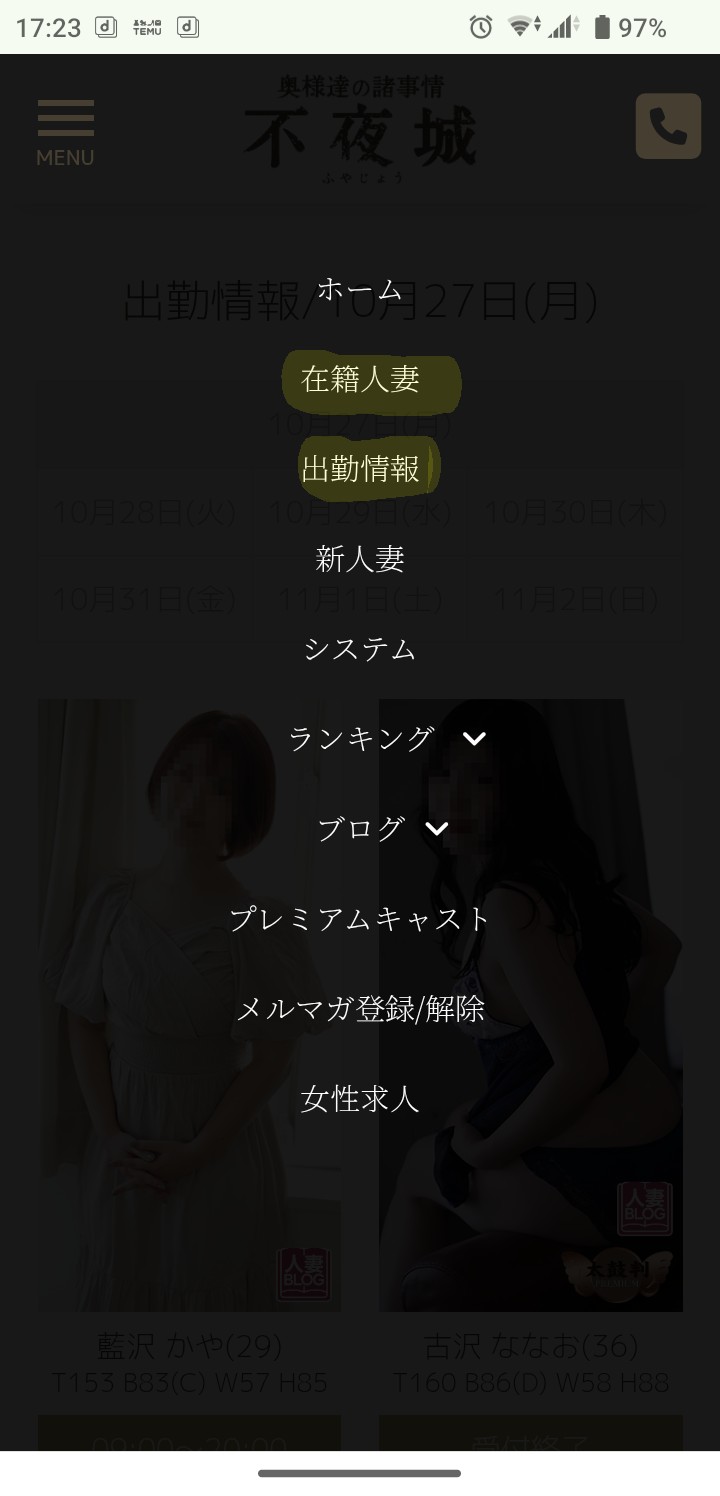The width and height of the screenshot is (720, 1496).
Task: Open the 在籍人妻 menu item
Action: point(360,380)
